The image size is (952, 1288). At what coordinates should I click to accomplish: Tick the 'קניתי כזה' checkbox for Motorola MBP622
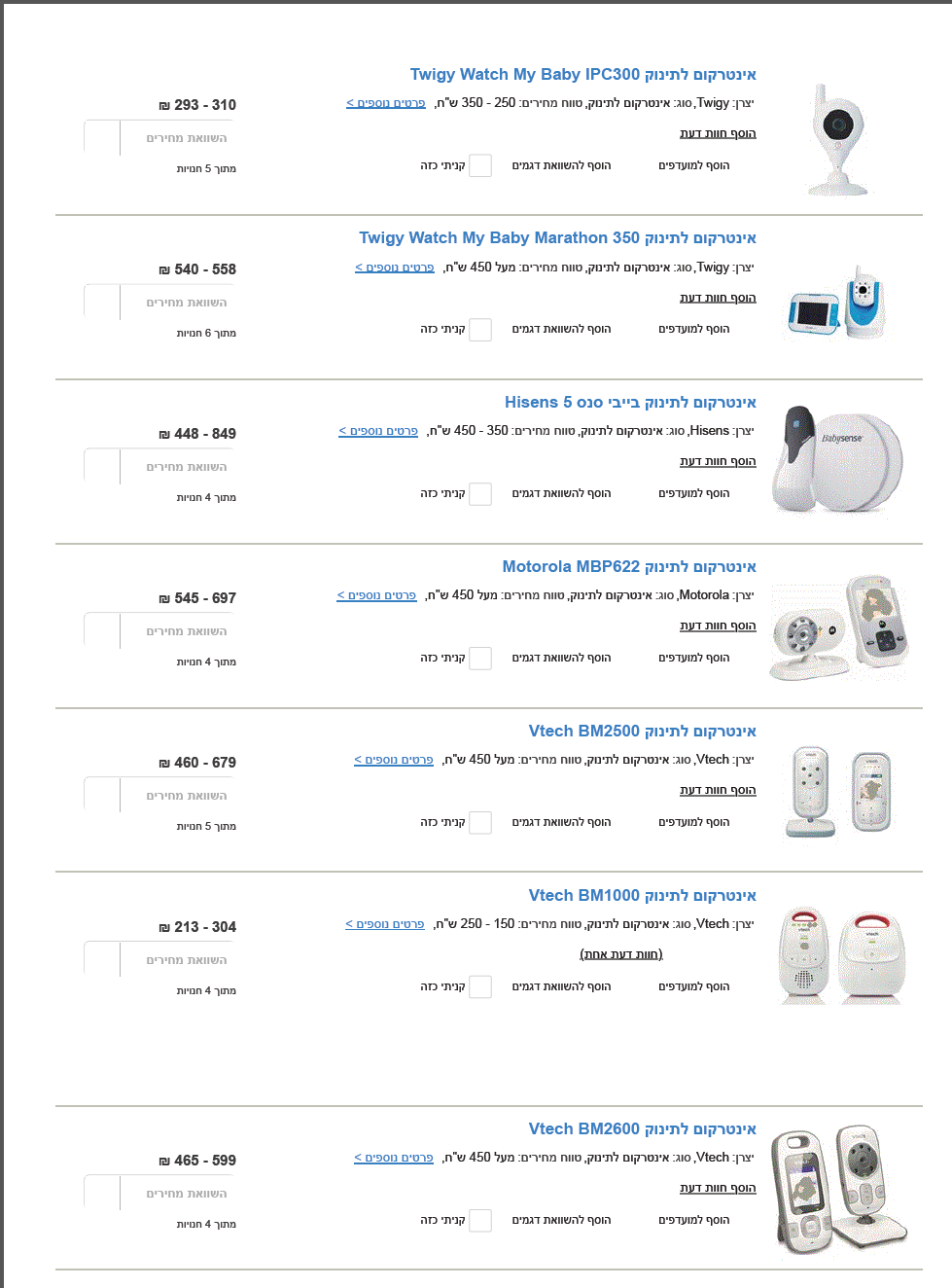pos(480,659)
